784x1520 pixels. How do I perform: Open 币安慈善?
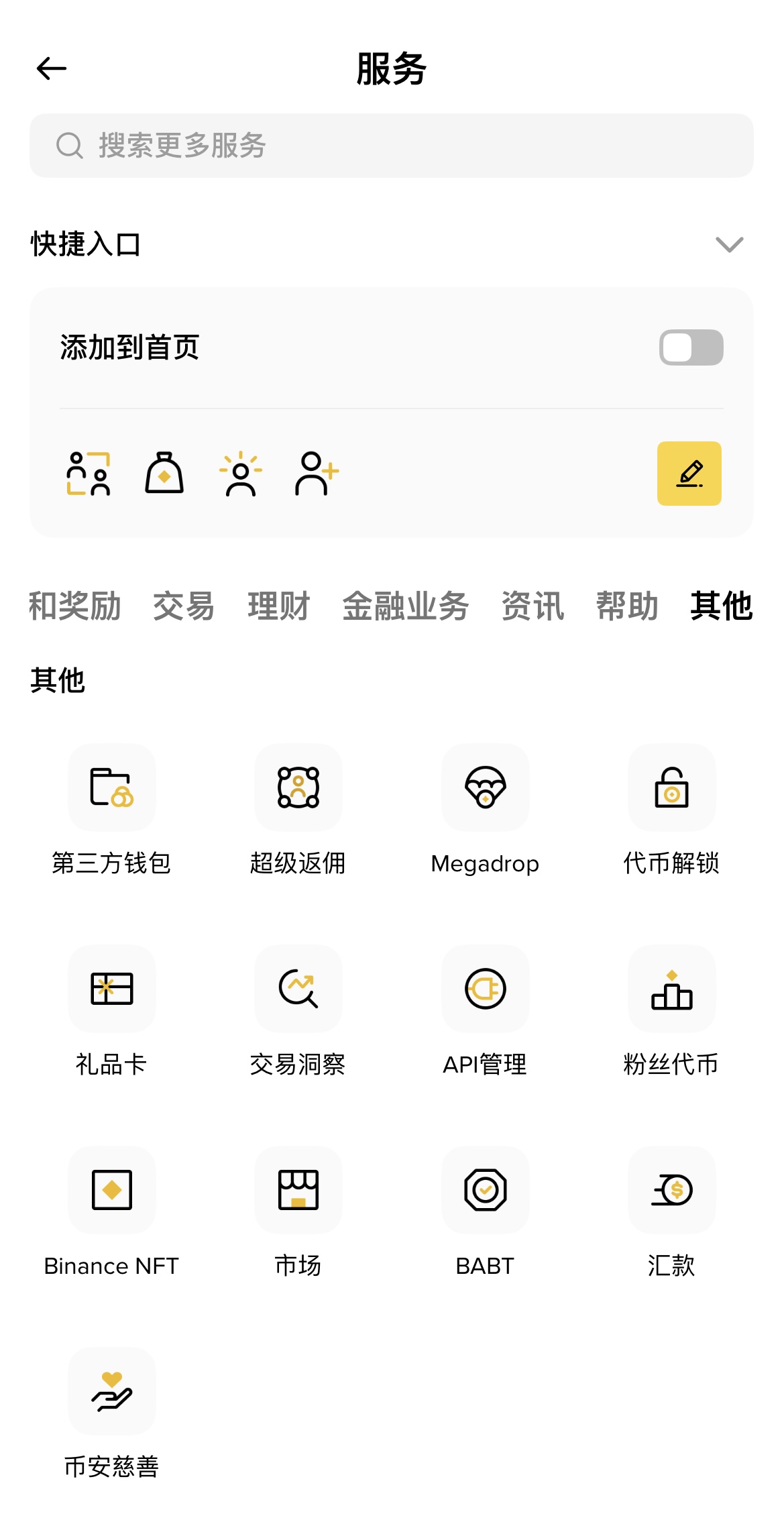[112, 1392]
